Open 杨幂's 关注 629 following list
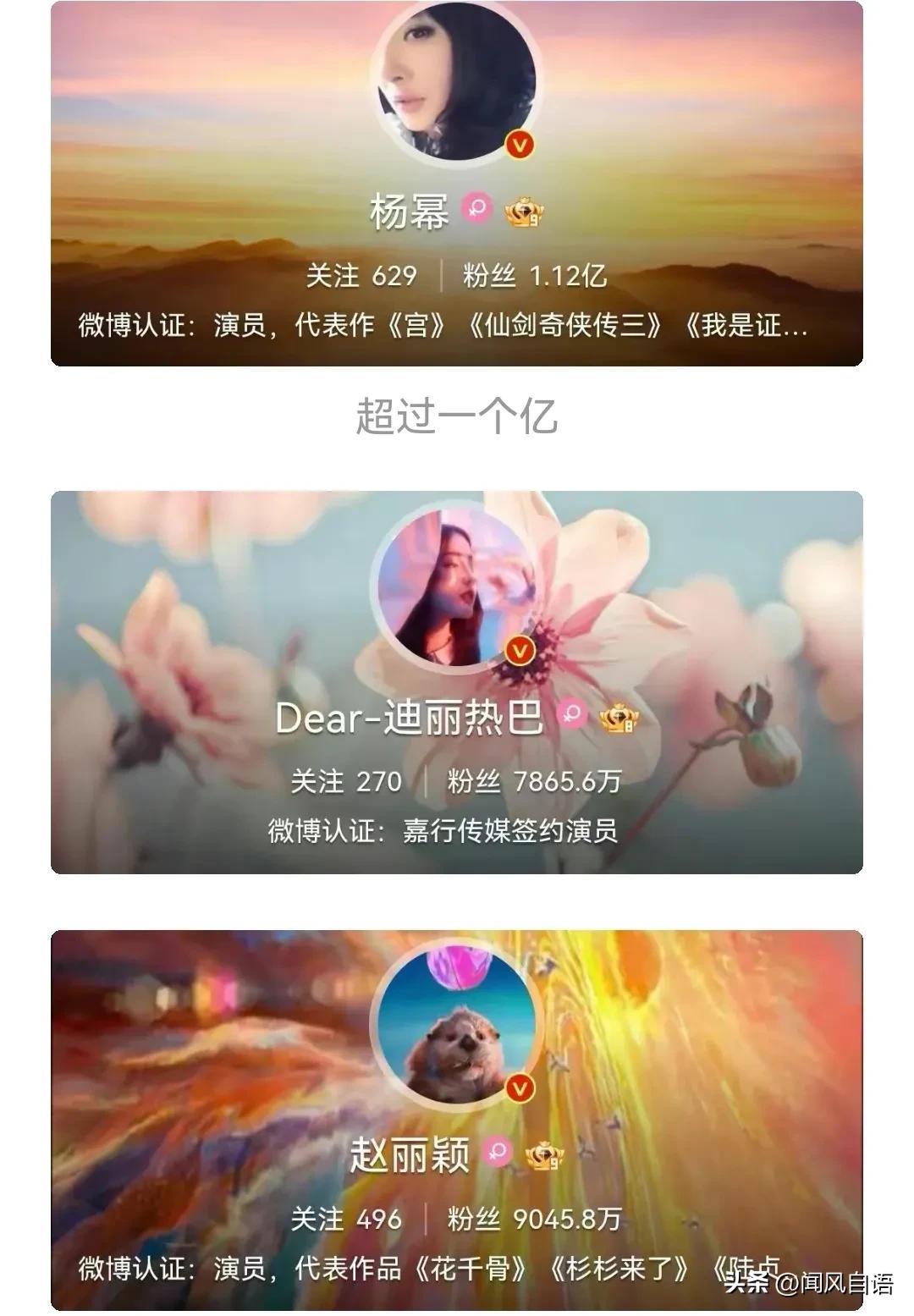This screenshot has height=1316, width=914. [362, 273]
